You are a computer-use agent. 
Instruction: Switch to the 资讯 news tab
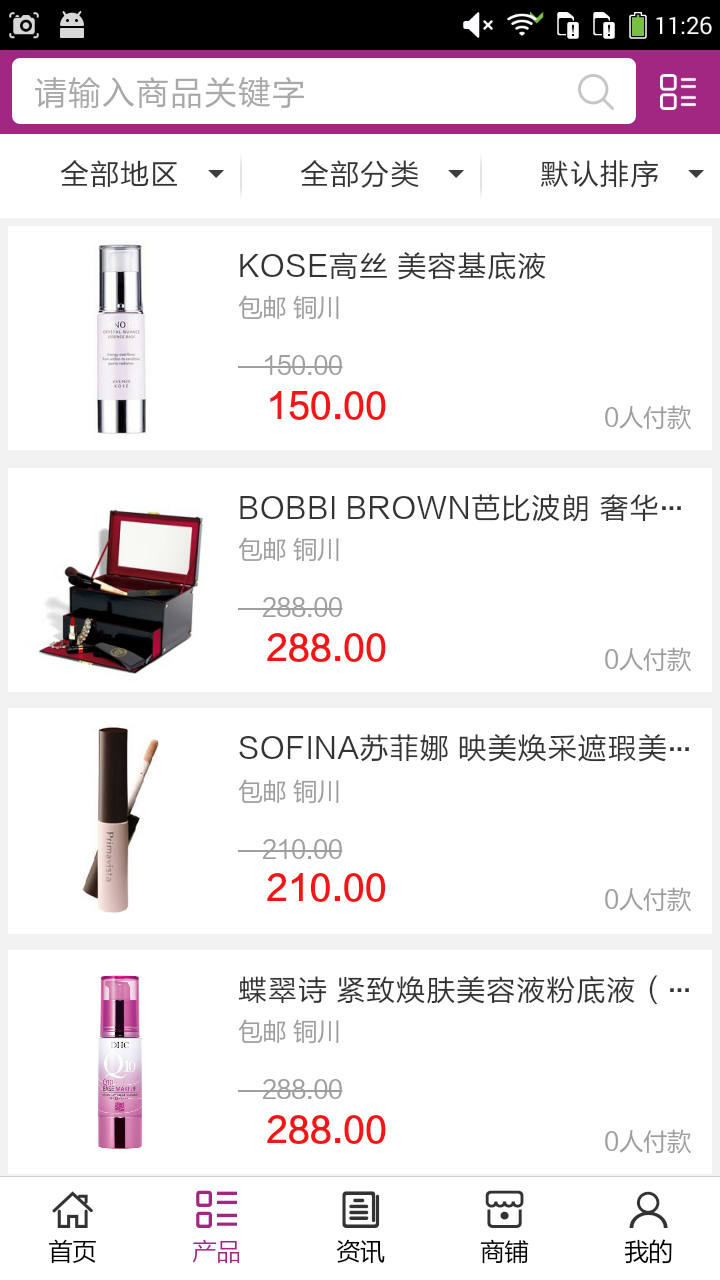click(360, 1228)
